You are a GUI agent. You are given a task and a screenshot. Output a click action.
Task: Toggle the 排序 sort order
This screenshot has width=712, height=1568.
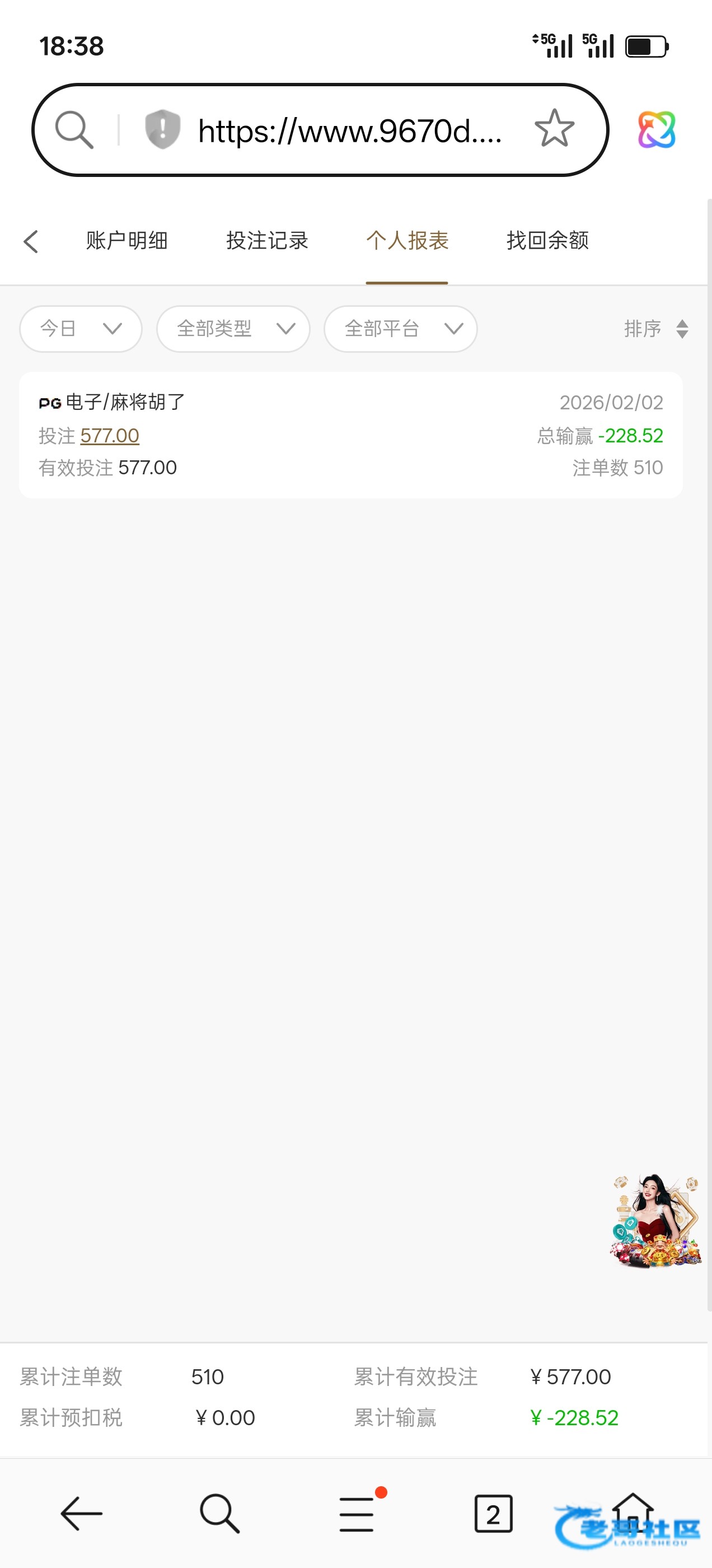click(655, 329)
